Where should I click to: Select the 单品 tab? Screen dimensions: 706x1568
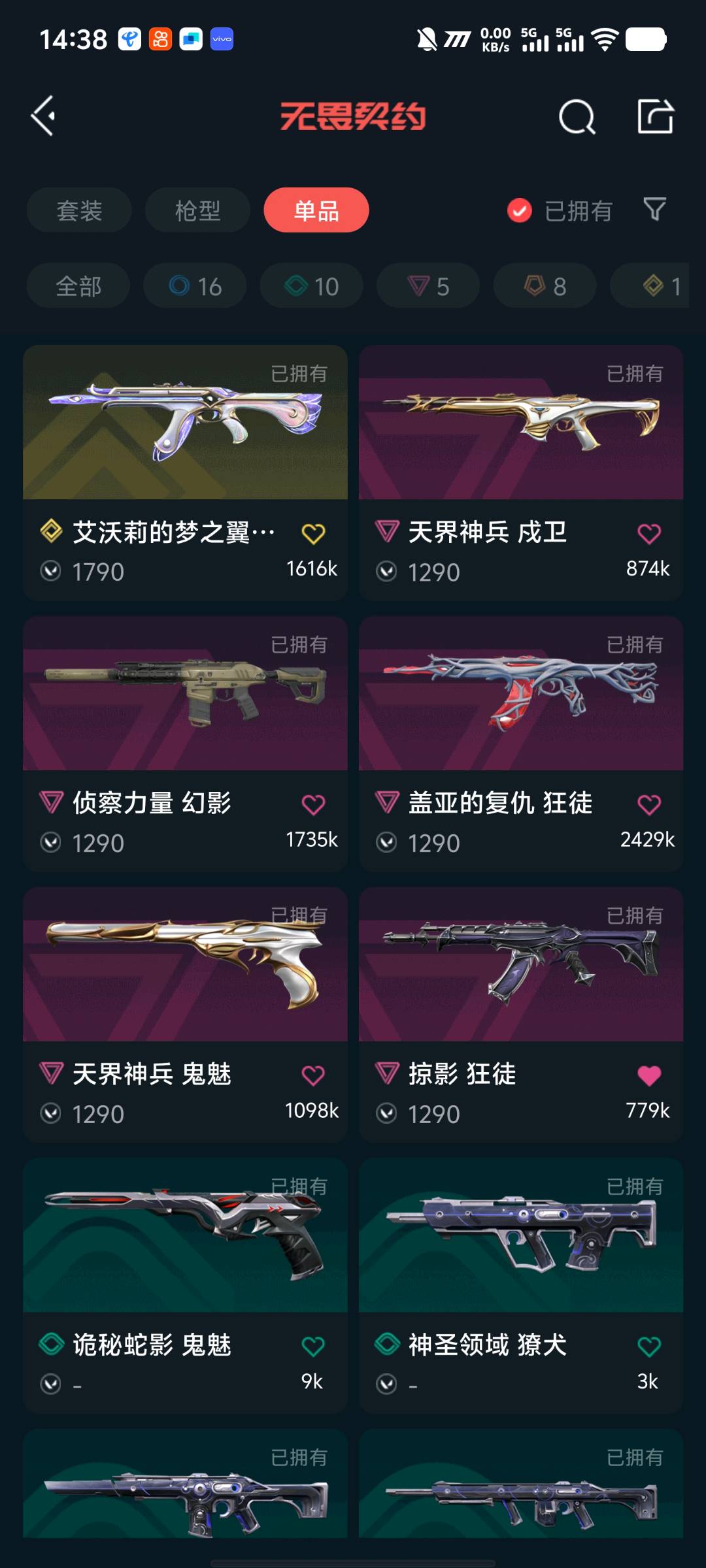coord(316,210)
